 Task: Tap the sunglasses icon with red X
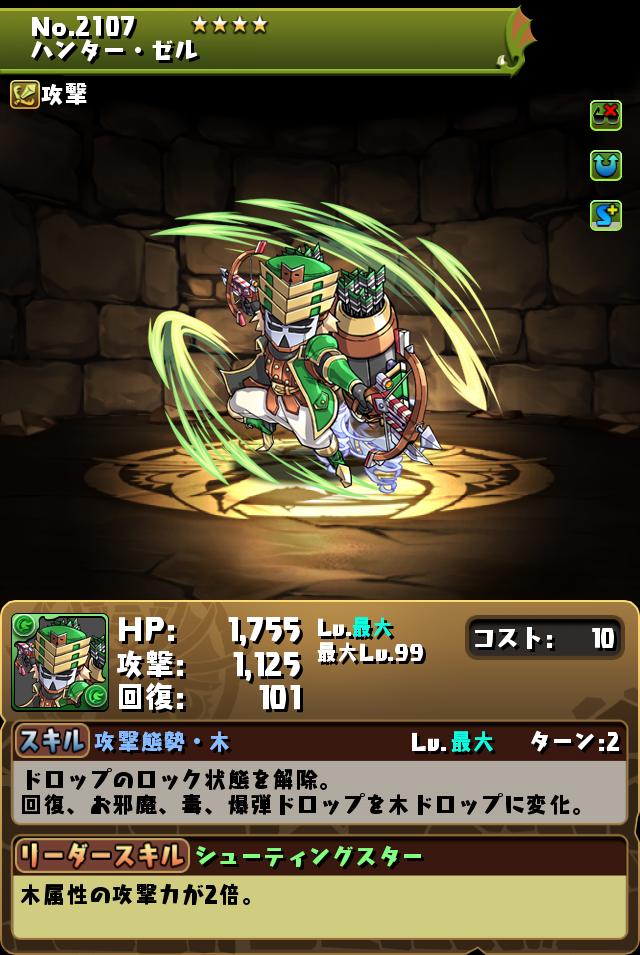point(605,116)
